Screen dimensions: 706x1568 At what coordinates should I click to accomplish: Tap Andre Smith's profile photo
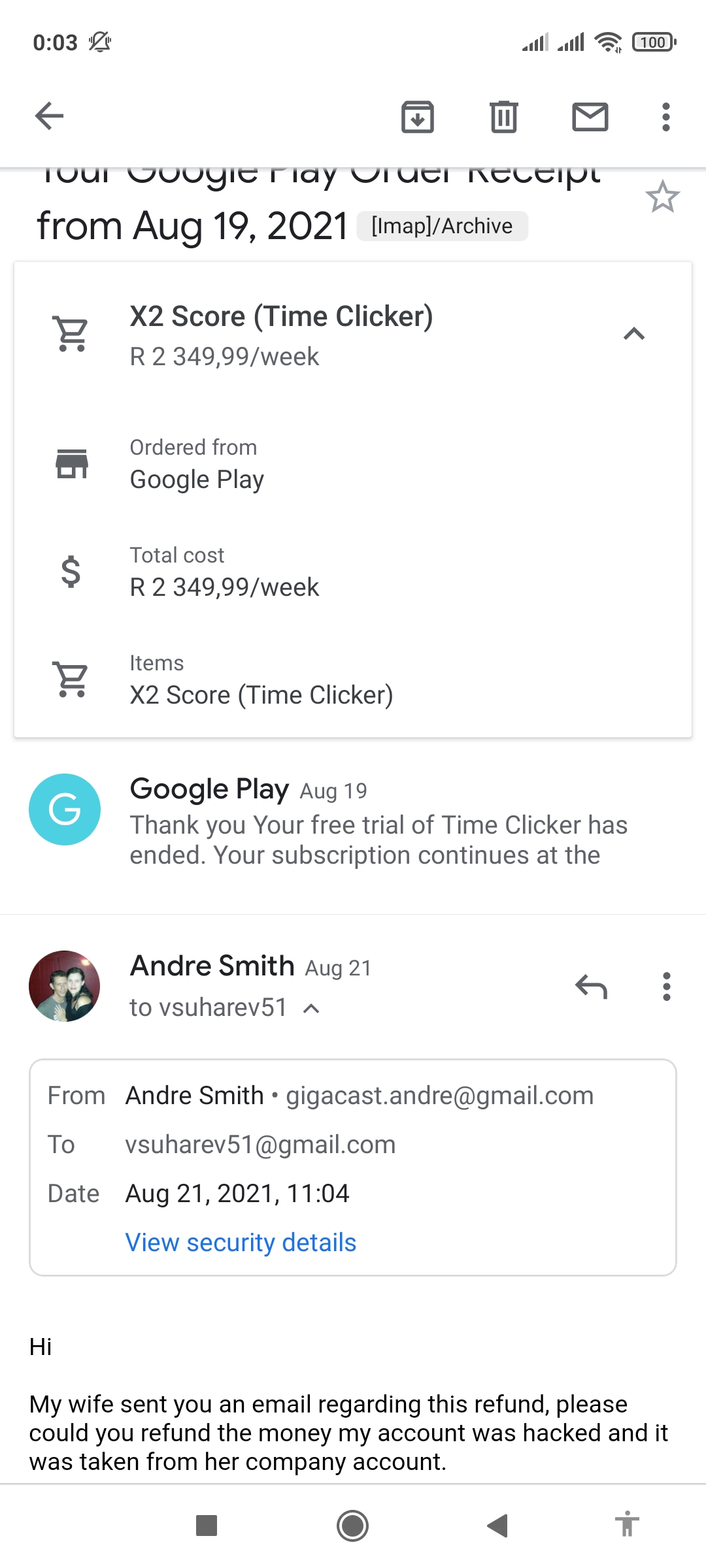pos(64,986)
